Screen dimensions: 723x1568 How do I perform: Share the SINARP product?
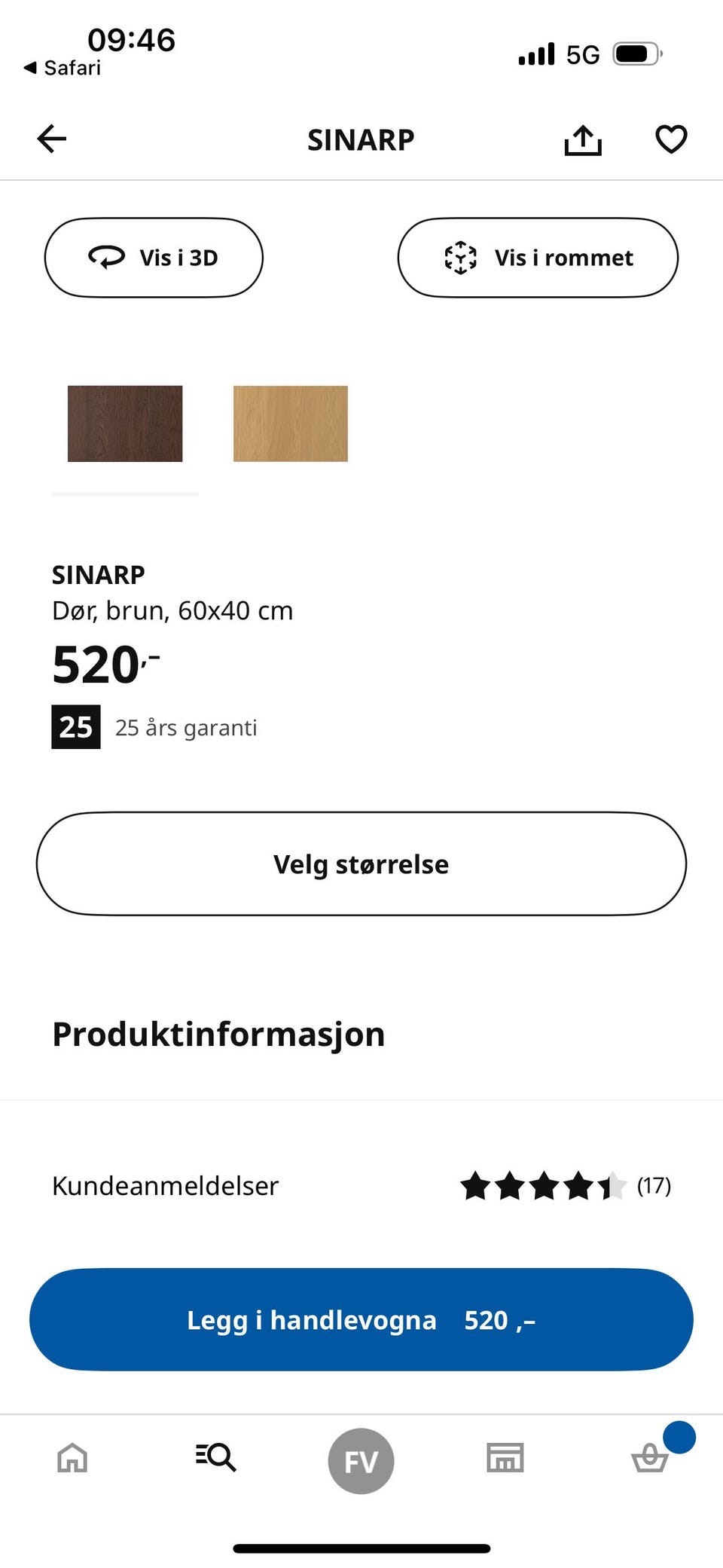[x=583, y=139]
